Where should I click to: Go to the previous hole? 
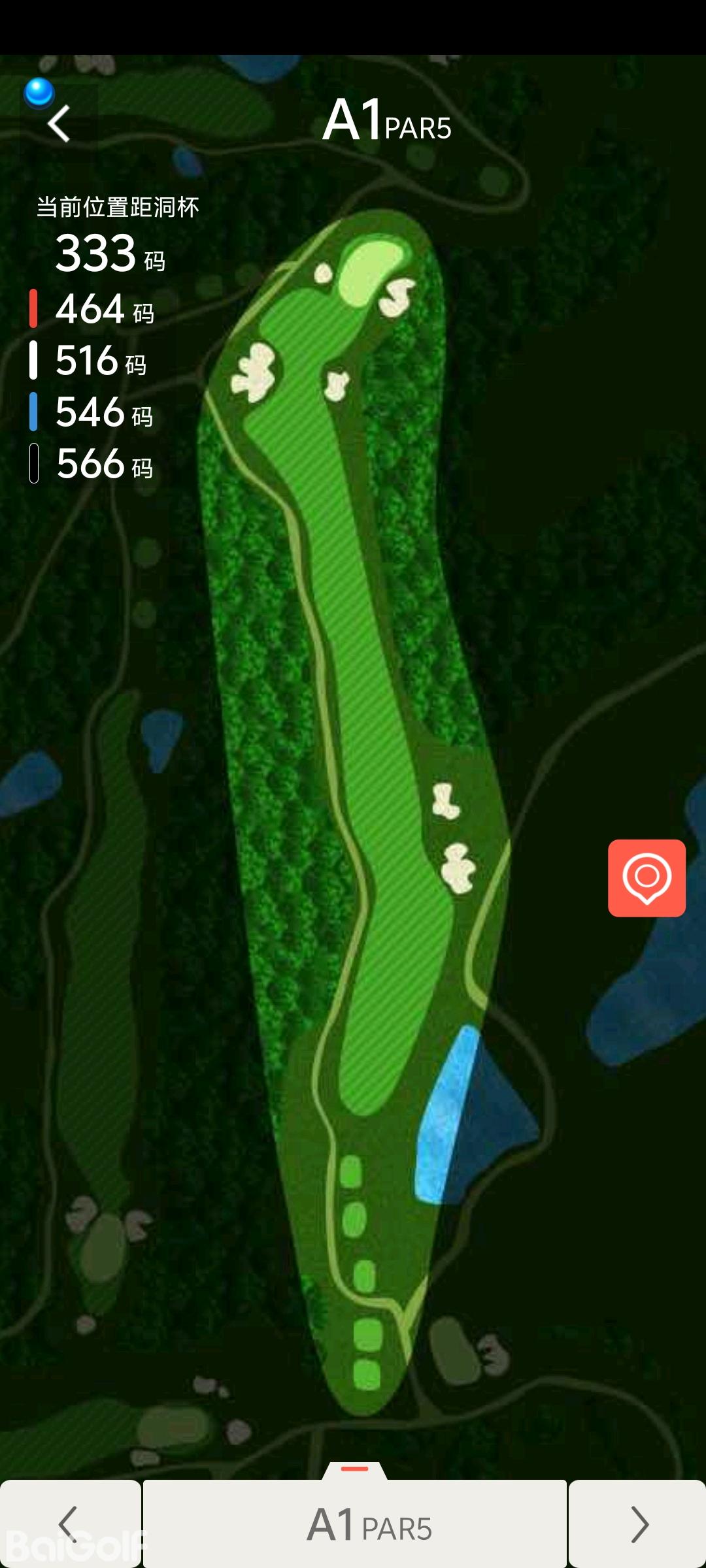[69, 1524]
